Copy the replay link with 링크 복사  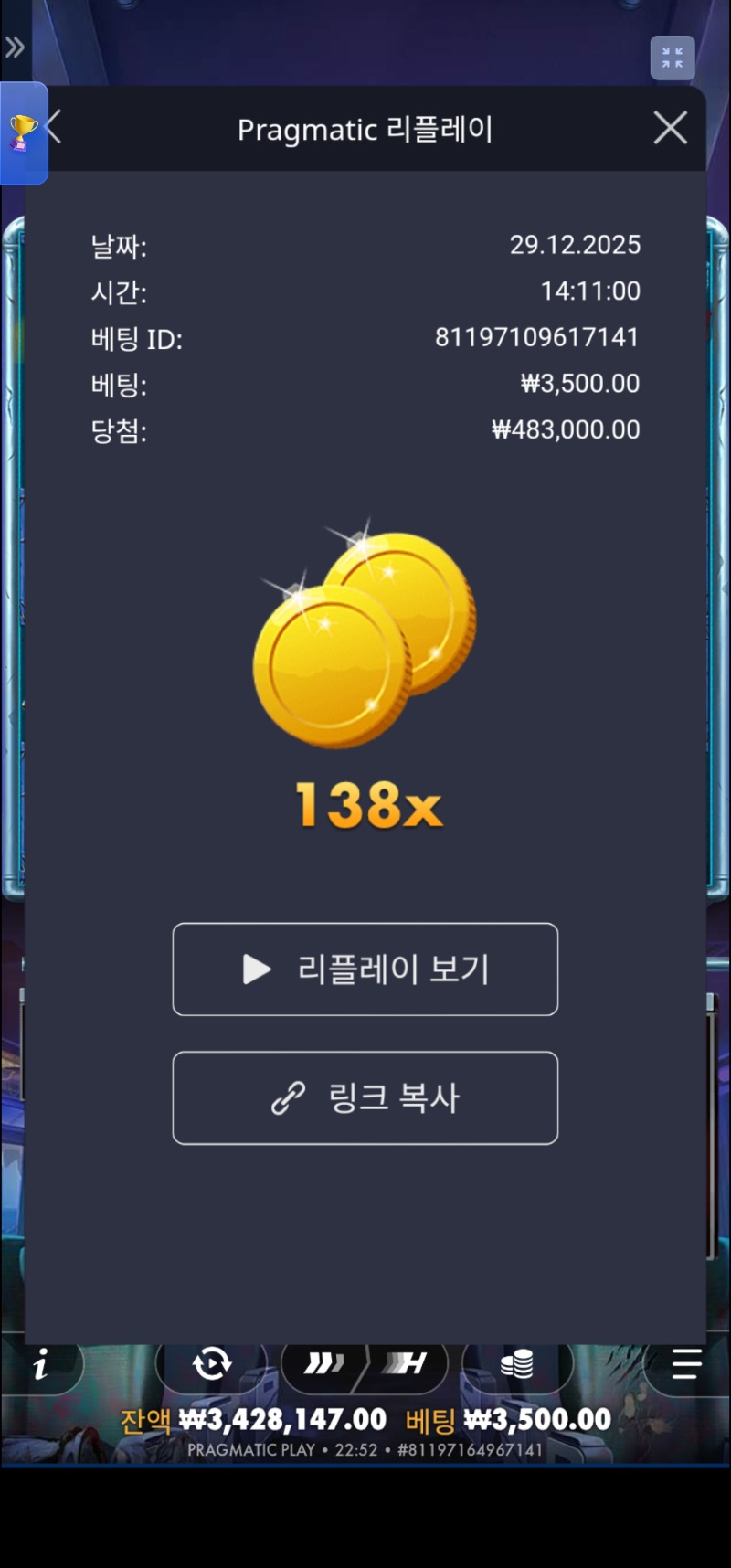pyautogui.click(x=365, y=1097)
